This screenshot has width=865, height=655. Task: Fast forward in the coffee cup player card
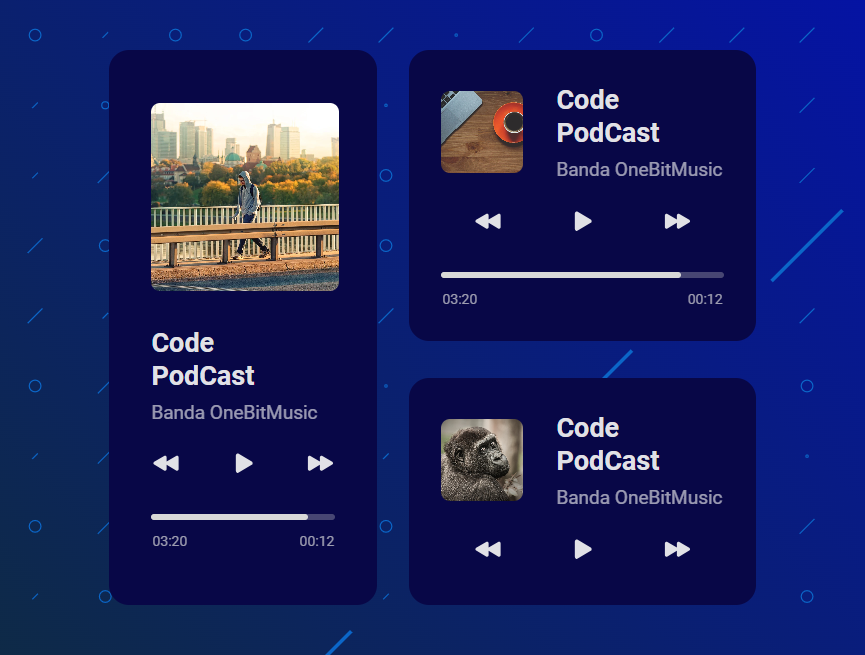[x=677, y=221]
